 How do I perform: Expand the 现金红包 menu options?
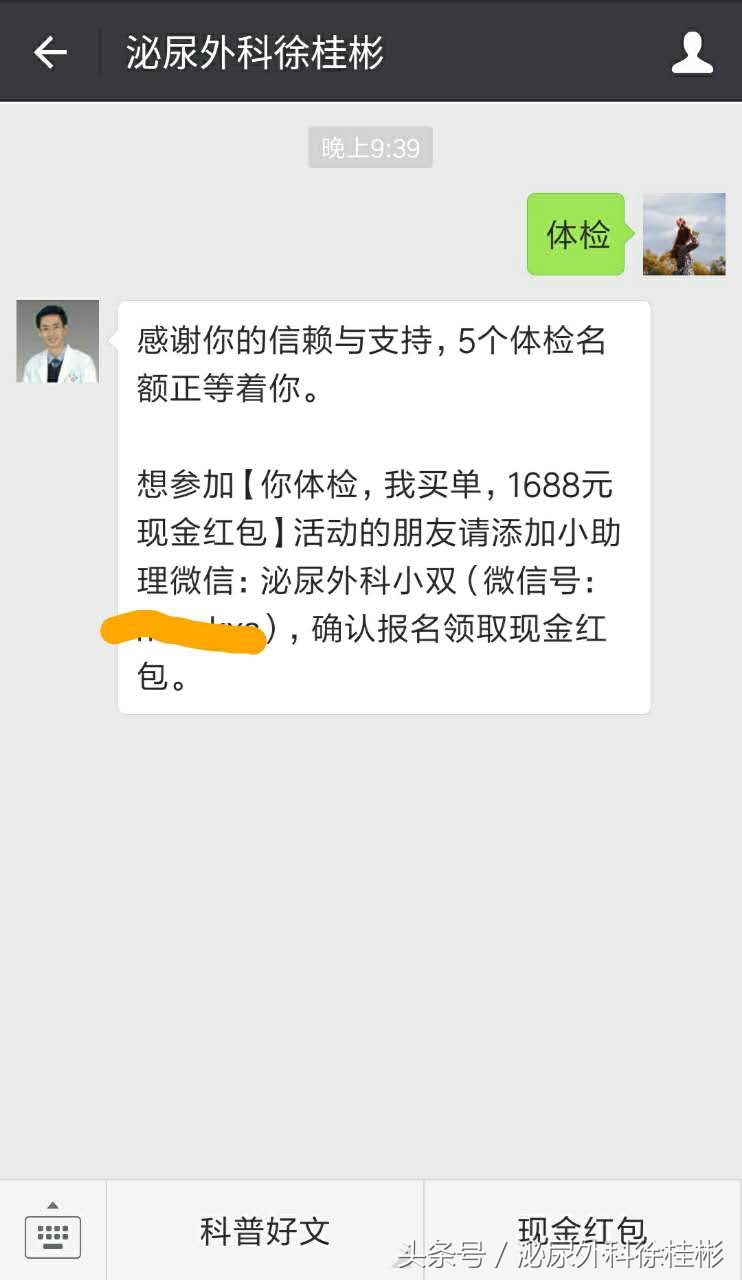pos(581,1231)
